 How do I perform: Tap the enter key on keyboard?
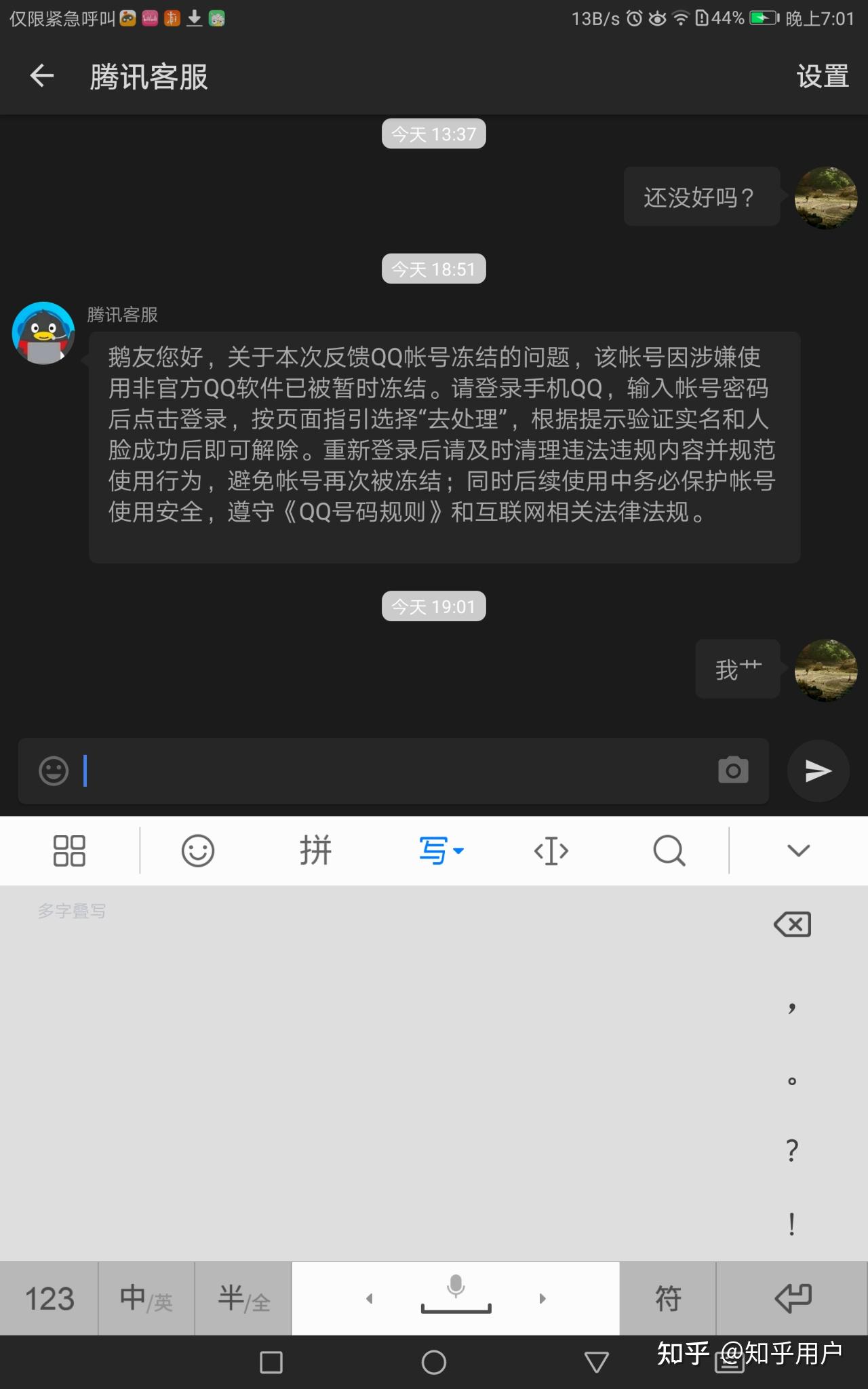pyautogui.click(x=792, y=1299)
